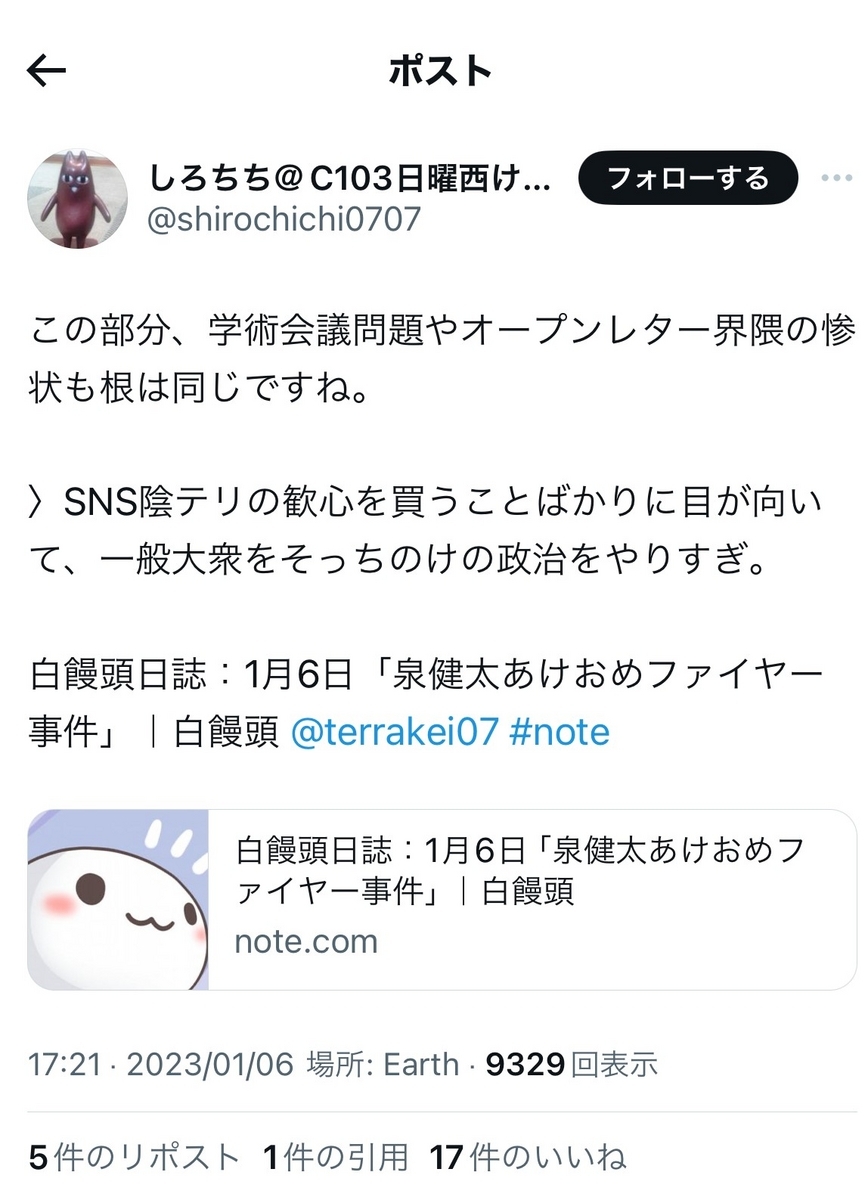Image resolution: width=868 pixels, height=1200 pixels.
Task: View the 5件のリポスト list
Action: [134, 1158]
